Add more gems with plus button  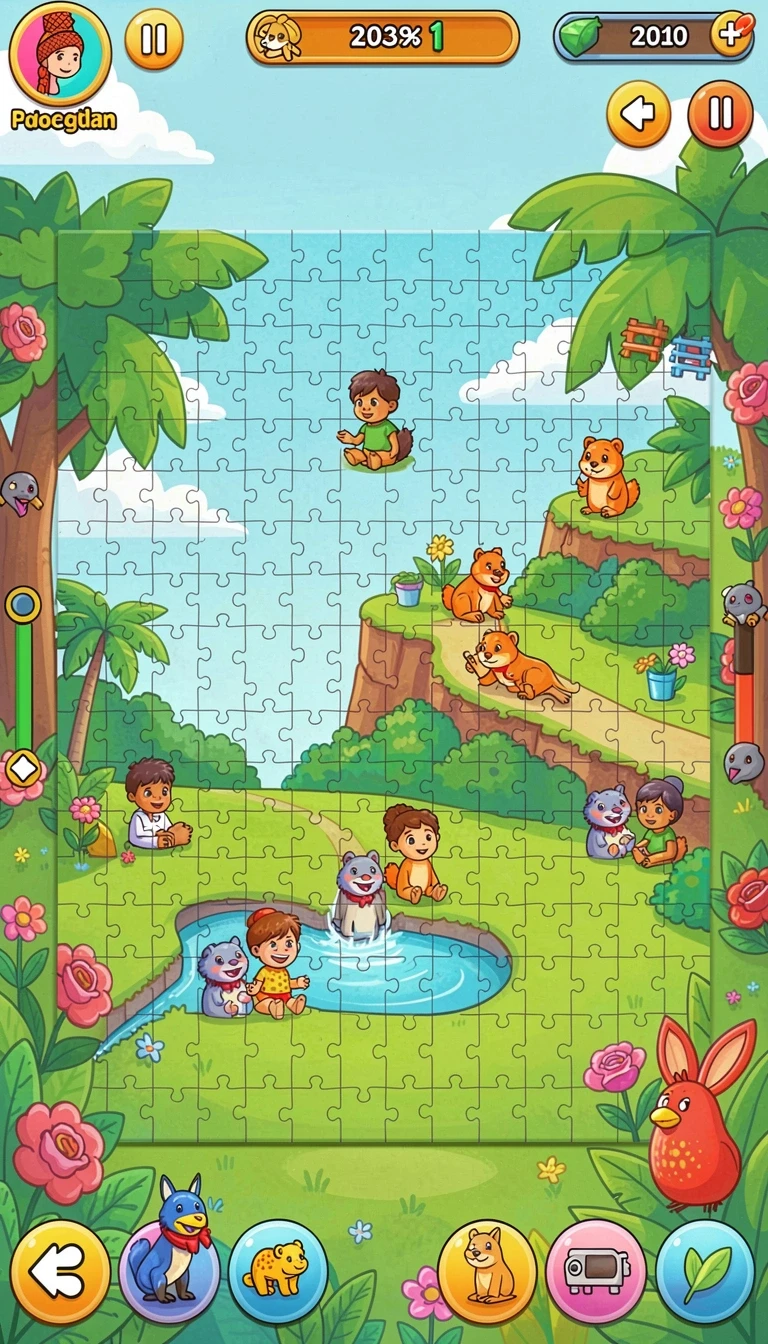731,34
